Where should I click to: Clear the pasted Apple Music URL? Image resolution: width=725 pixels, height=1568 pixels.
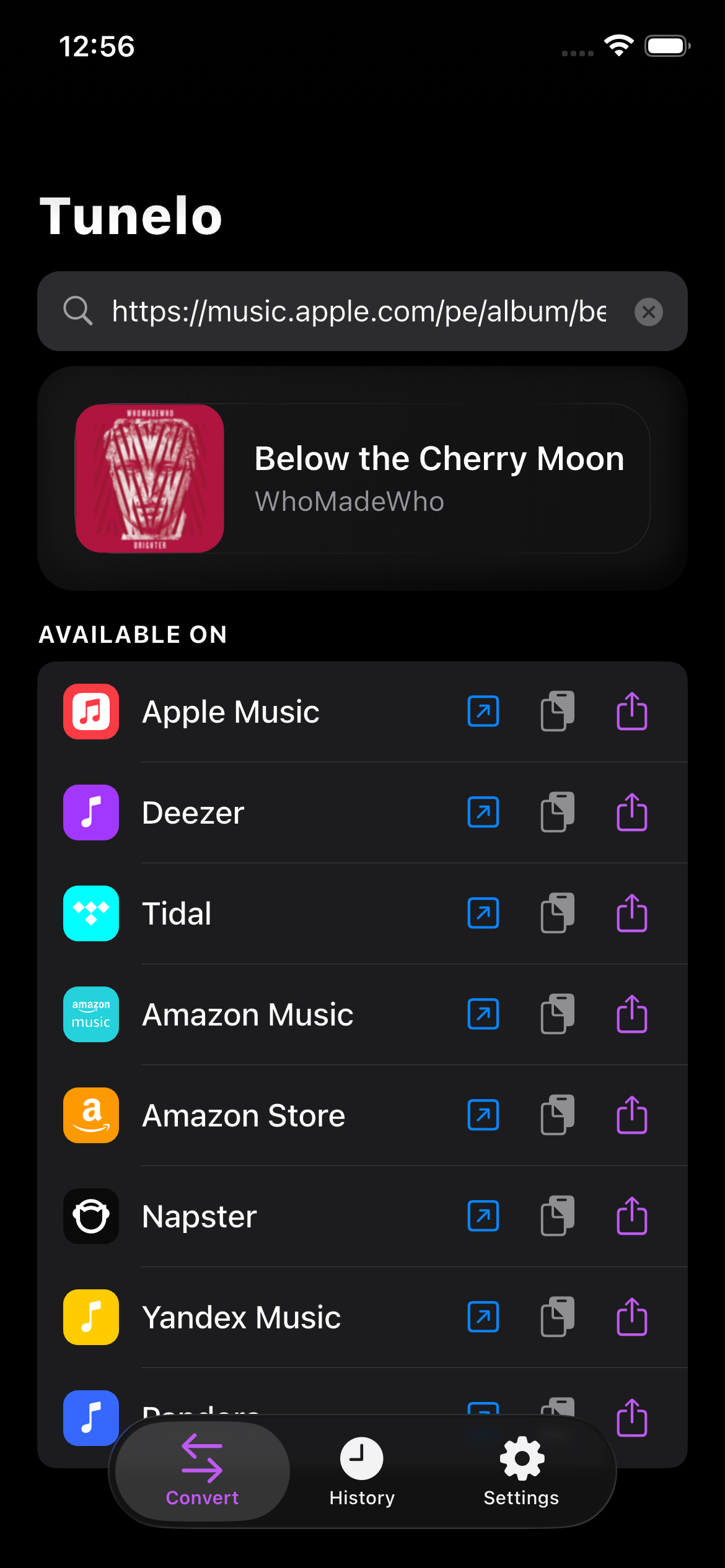point(649,311)
